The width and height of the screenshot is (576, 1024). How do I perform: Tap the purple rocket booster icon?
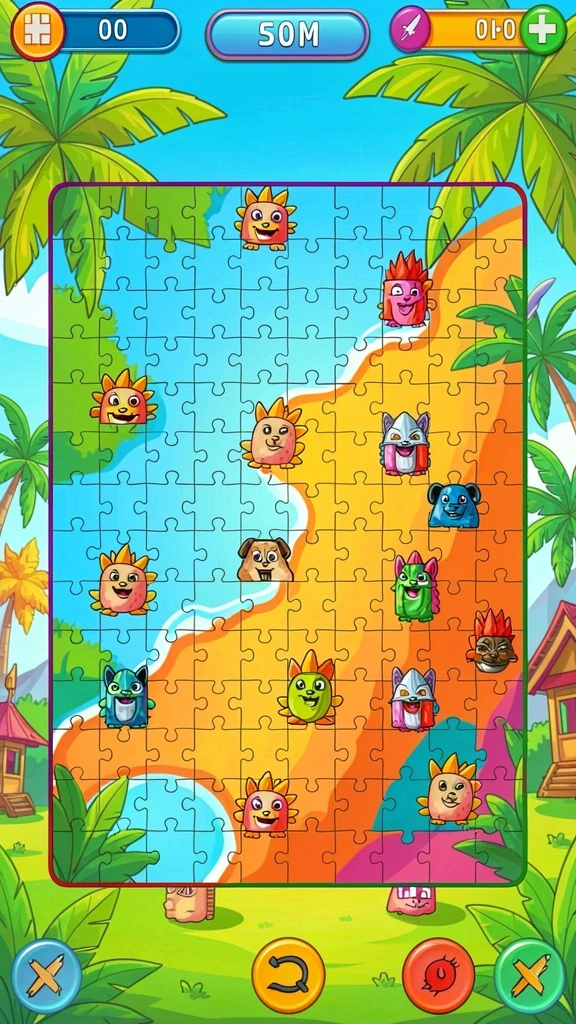410,29
